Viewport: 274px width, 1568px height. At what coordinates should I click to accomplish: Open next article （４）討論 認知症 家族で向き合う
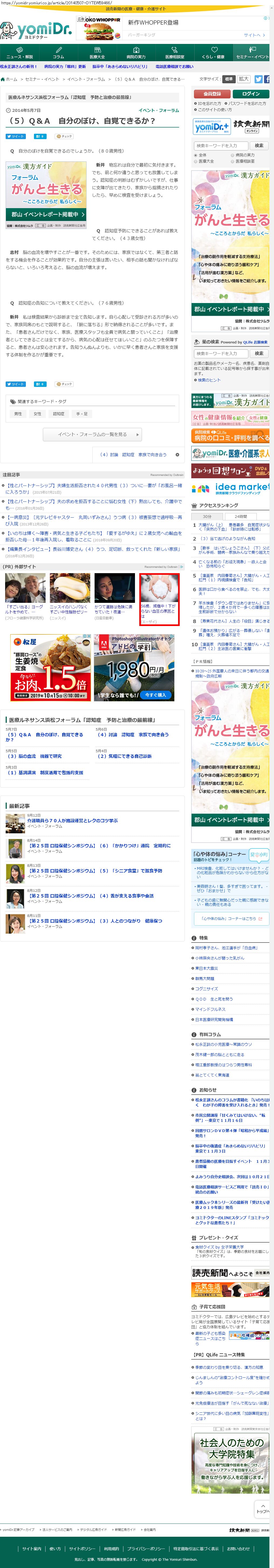134,454
